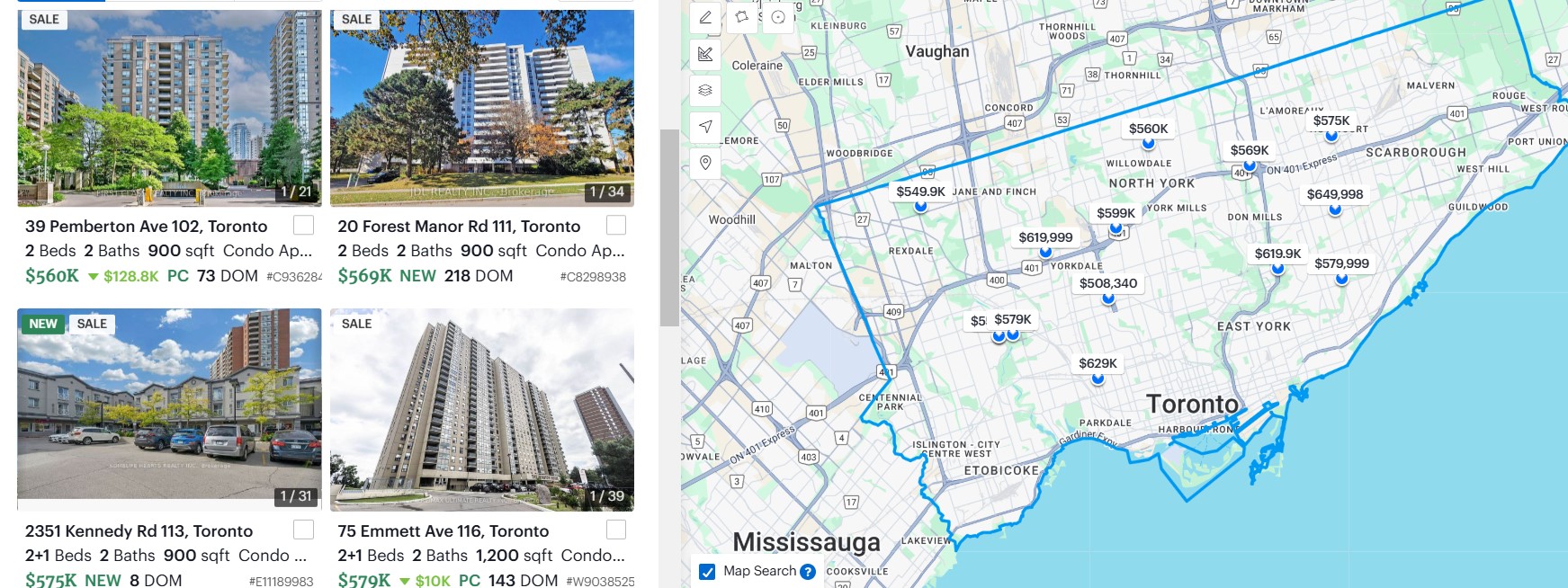
Task: Center map on my current location
Action: click(x=705, y=127)
